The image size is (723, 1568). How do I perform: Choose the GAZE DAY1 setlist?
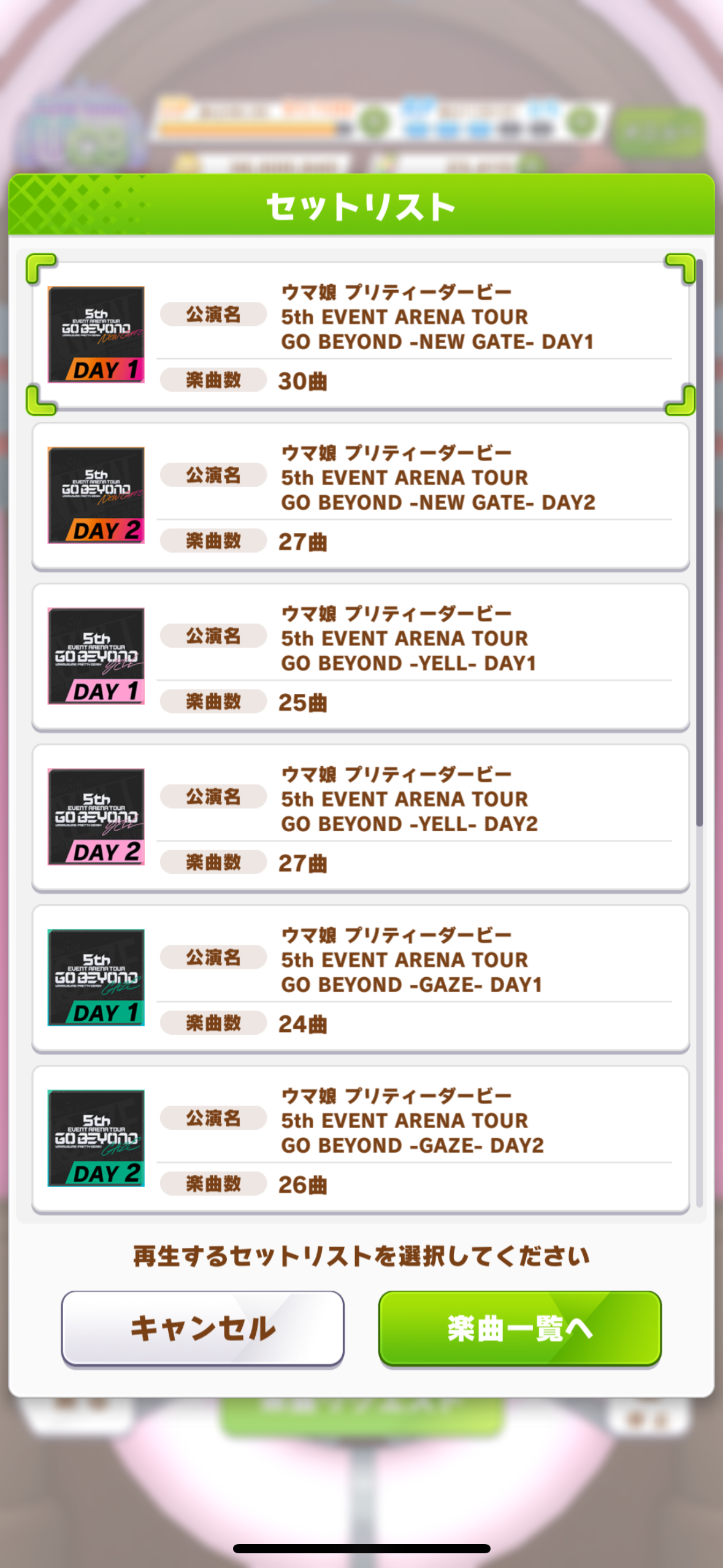(361, 978)
